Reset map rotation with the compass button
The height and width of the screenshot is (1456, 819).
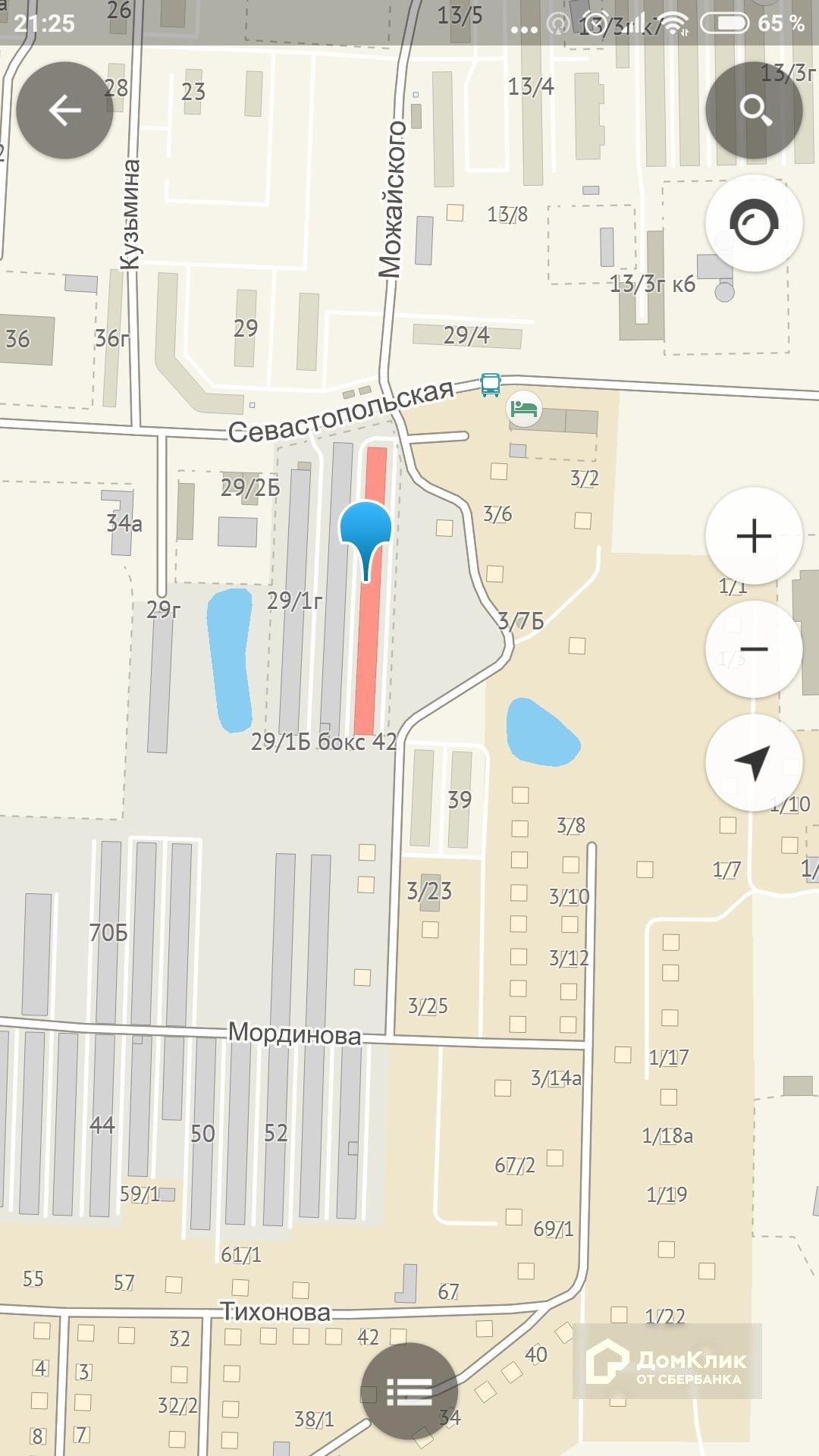[754, 224]
